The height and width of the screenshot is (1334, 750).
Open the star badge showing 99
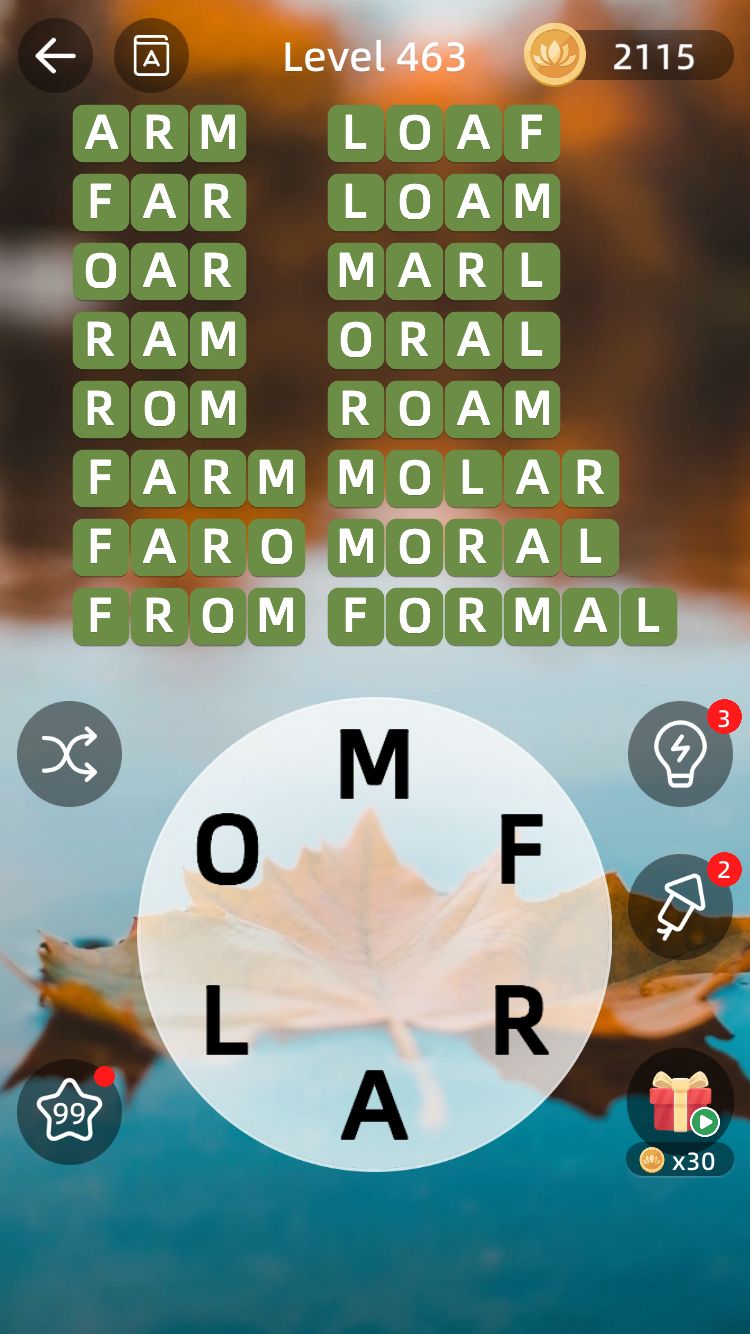(69, 1111)
